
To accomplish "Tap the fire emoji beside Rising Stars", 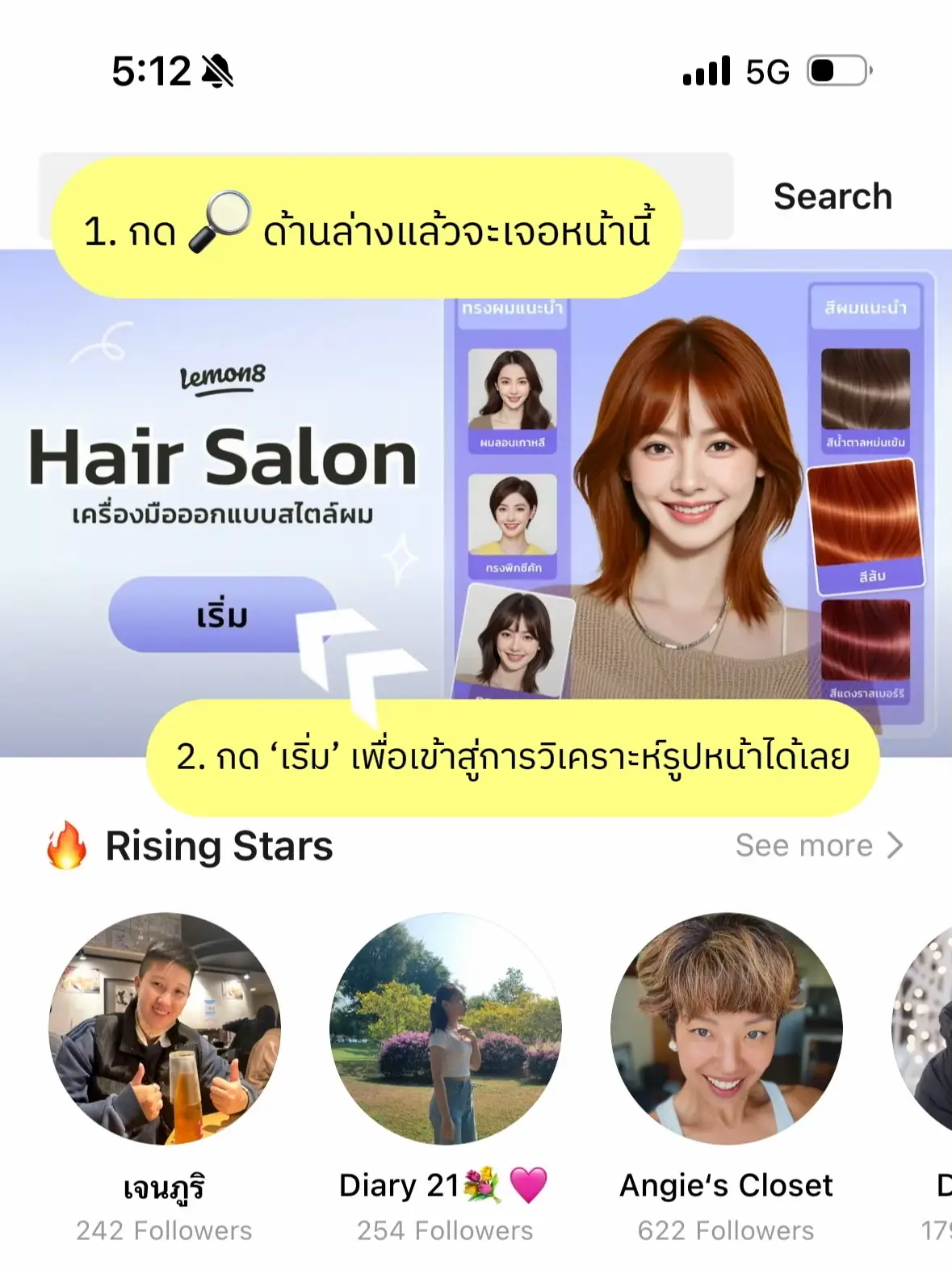I will [66, 846].
